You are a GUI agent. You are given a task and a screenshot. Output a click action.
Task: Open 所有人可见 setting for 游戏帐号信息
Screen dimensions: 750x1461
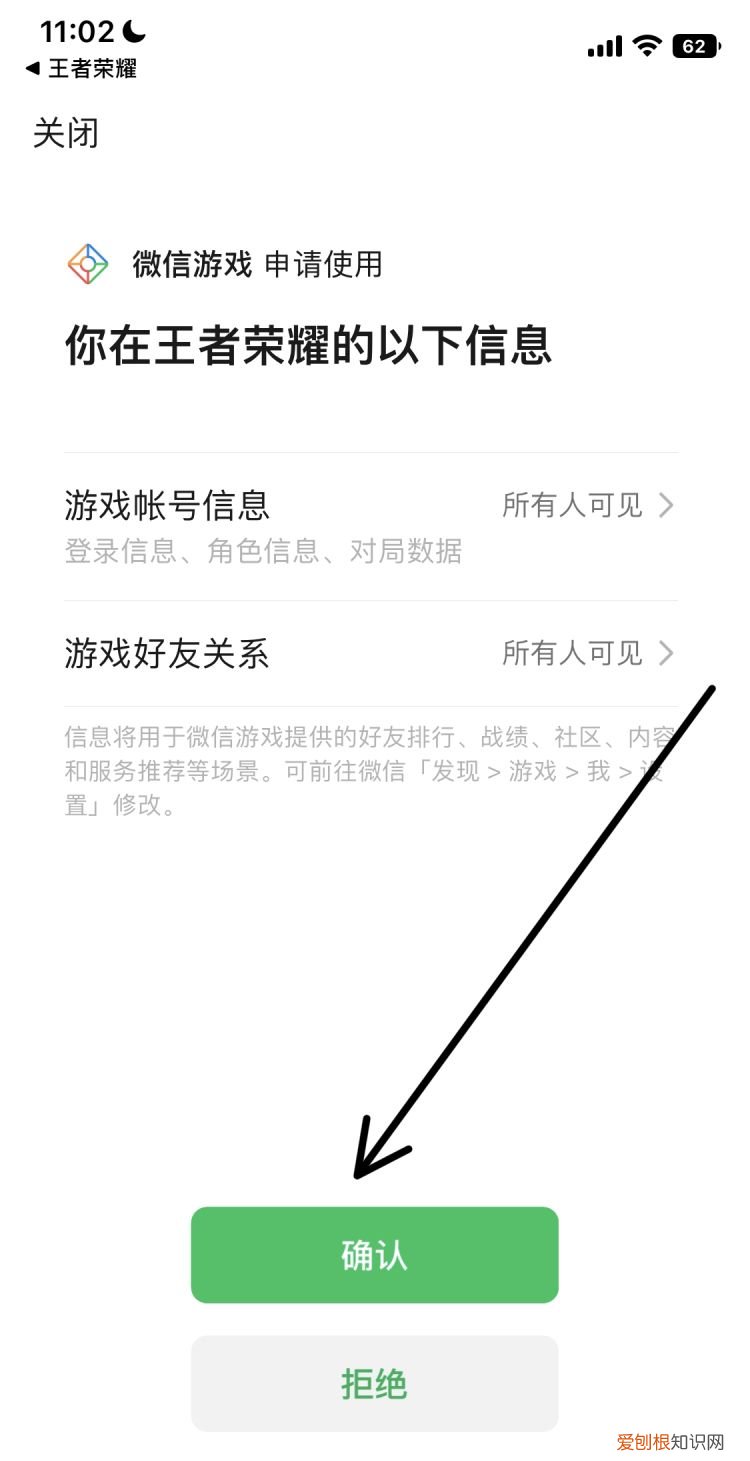point(572,505)
